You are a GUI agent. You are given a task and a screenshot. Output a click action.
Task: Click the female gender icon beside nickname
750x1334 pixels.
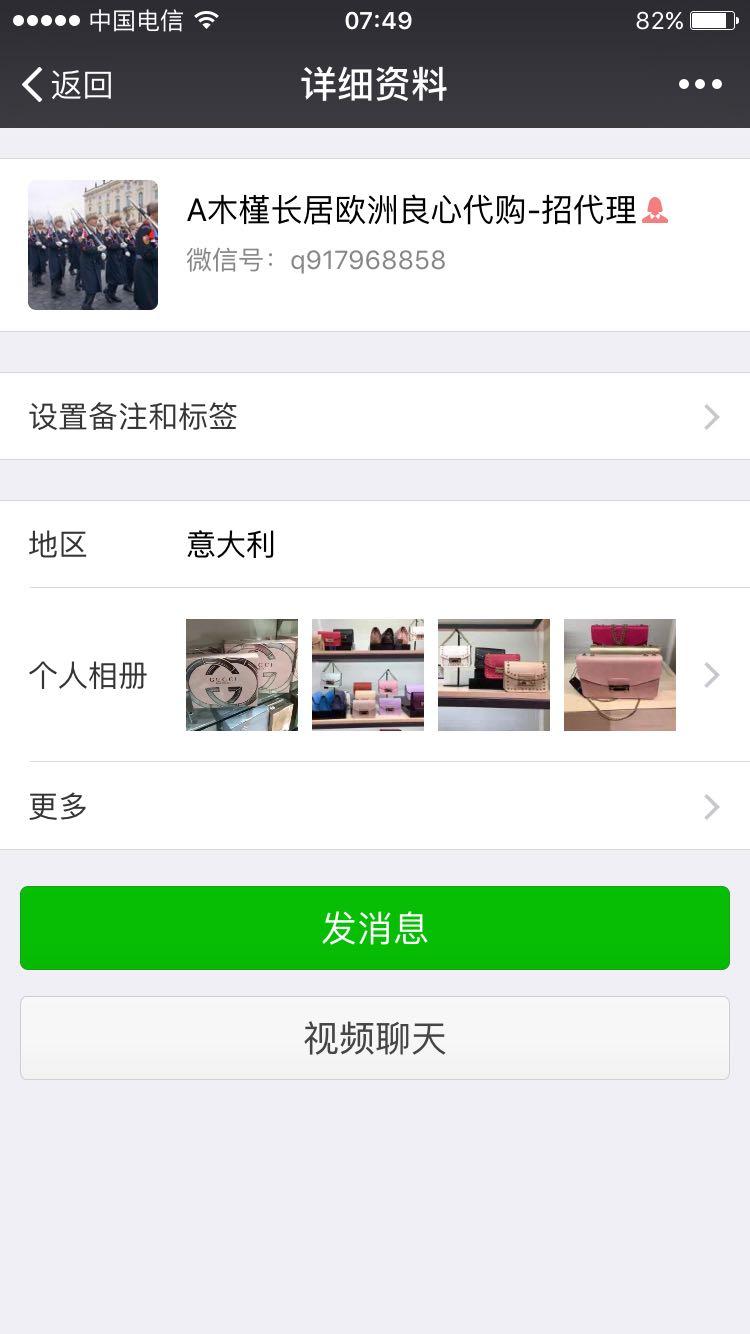(x=655, y=210)
